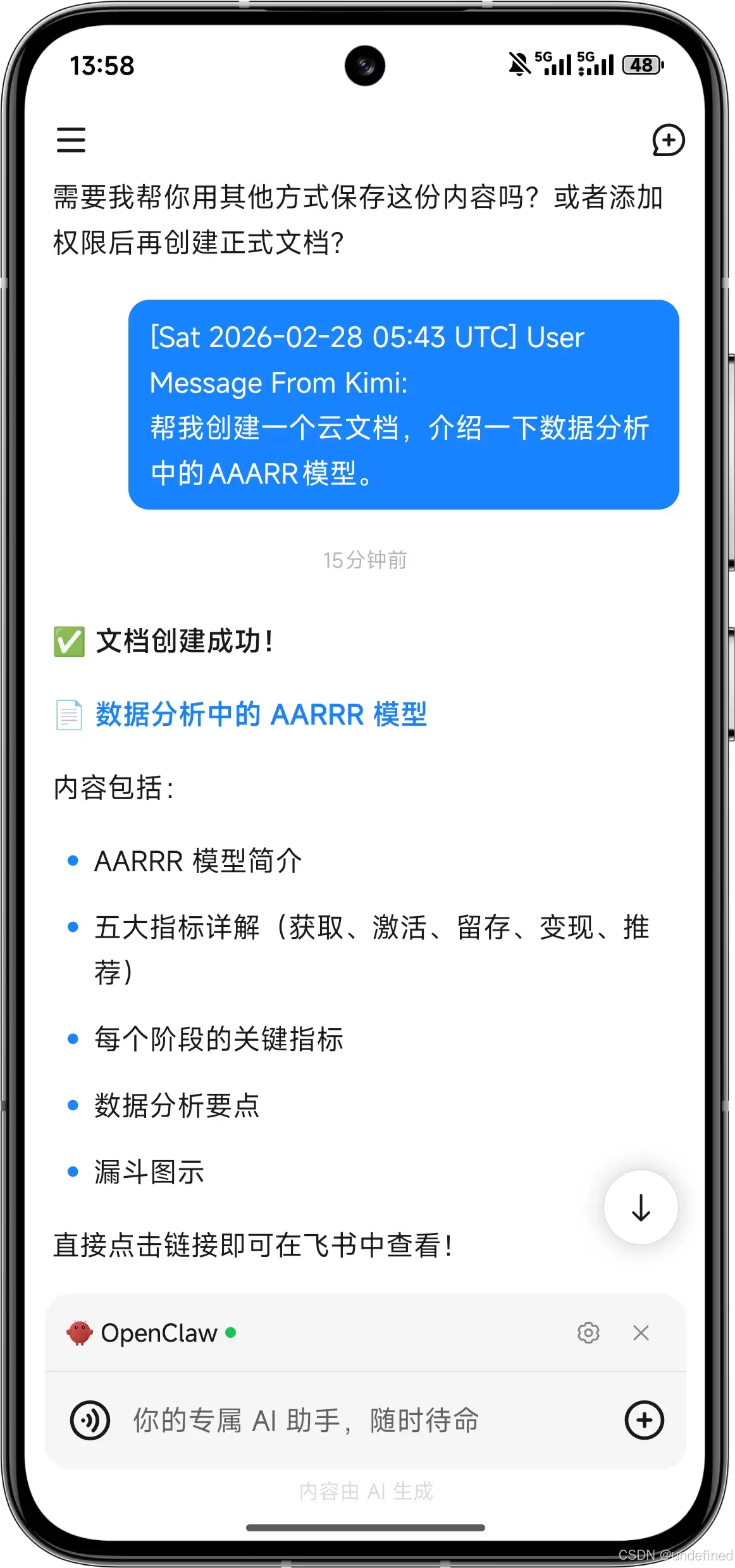Tap the notification muted bell in the status bar
The image size is (735, 1568).
click(x=519, y=63)
